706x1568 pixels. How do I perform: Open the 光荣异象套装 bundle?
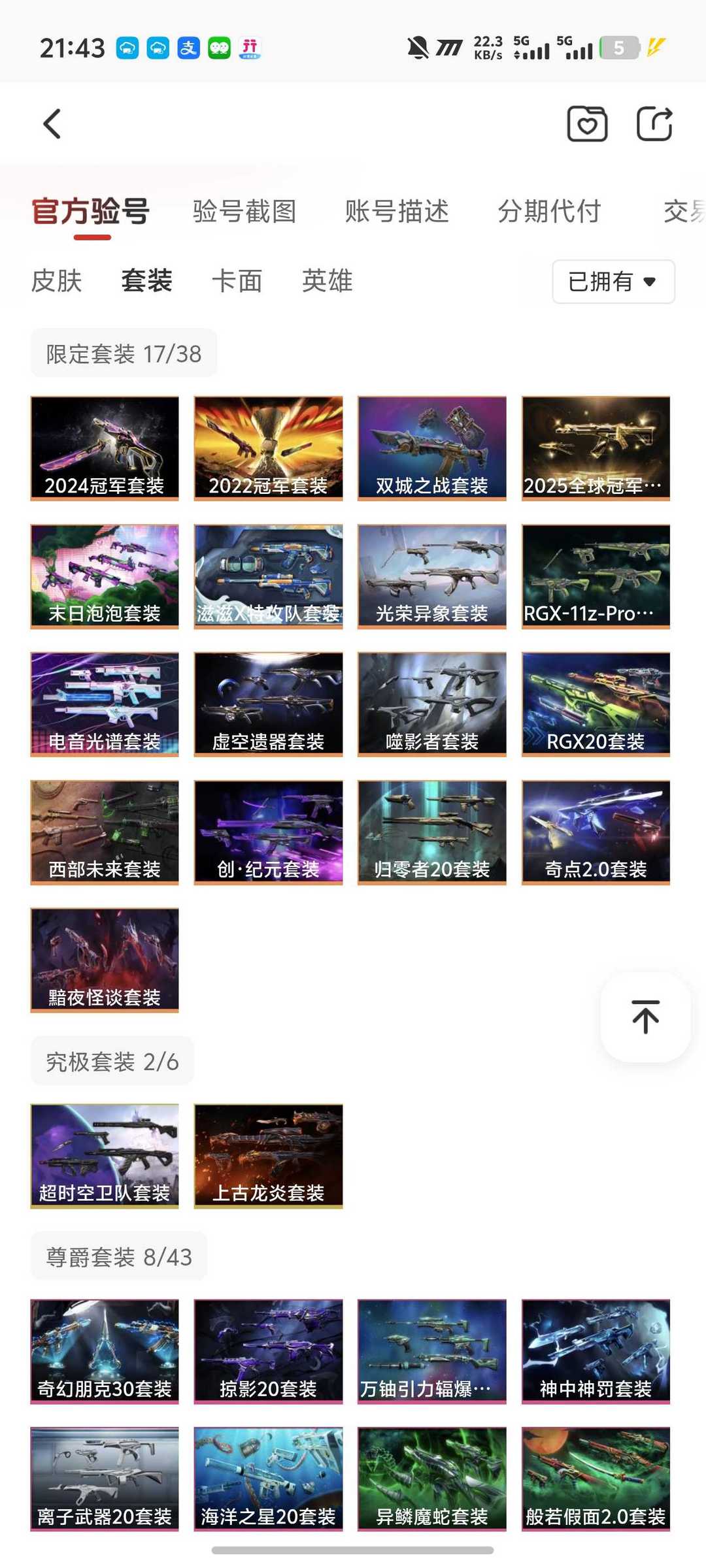click(432, 576)
